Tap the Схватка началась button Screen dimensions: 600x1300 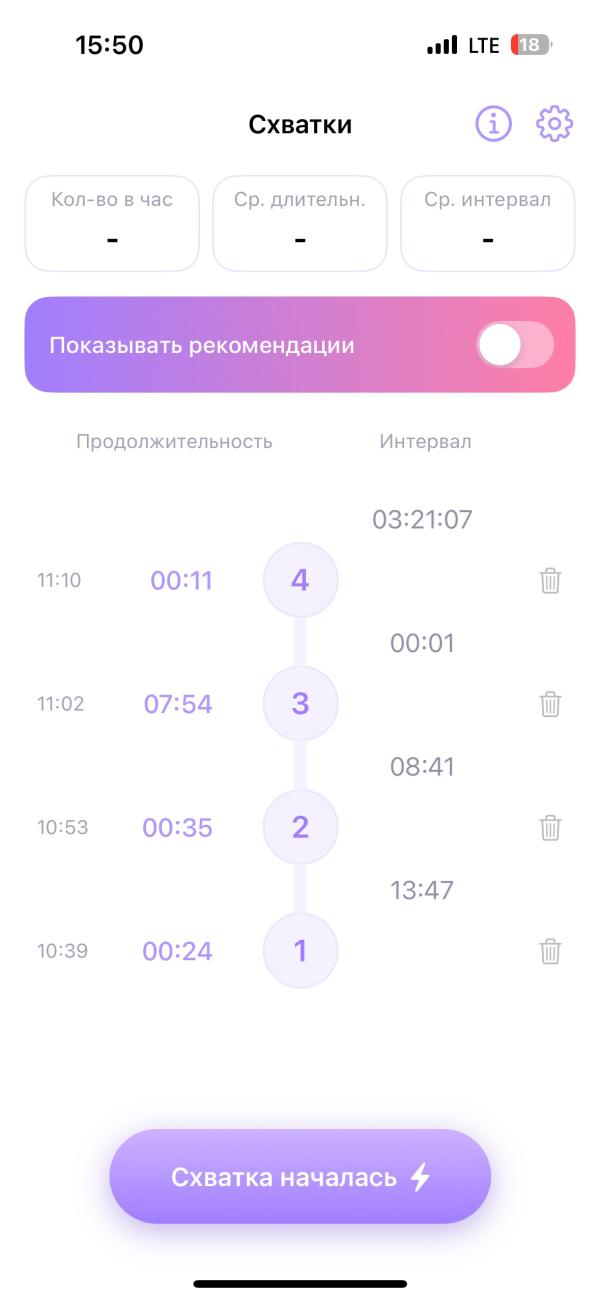(x=300, y=1177)
